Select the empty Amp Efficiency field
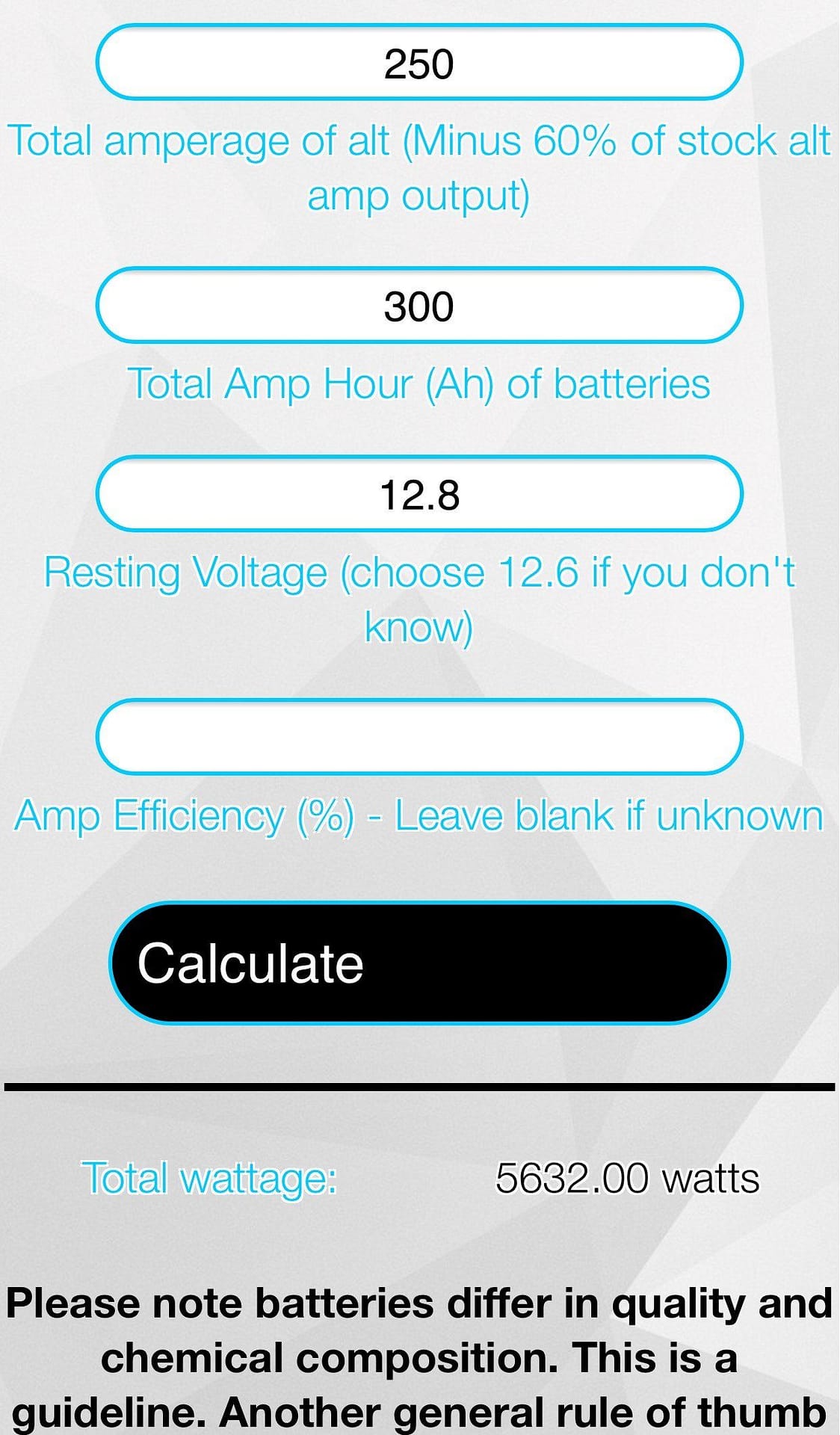The height and width of the screenshot is (1435, 840). click(419, 737)
